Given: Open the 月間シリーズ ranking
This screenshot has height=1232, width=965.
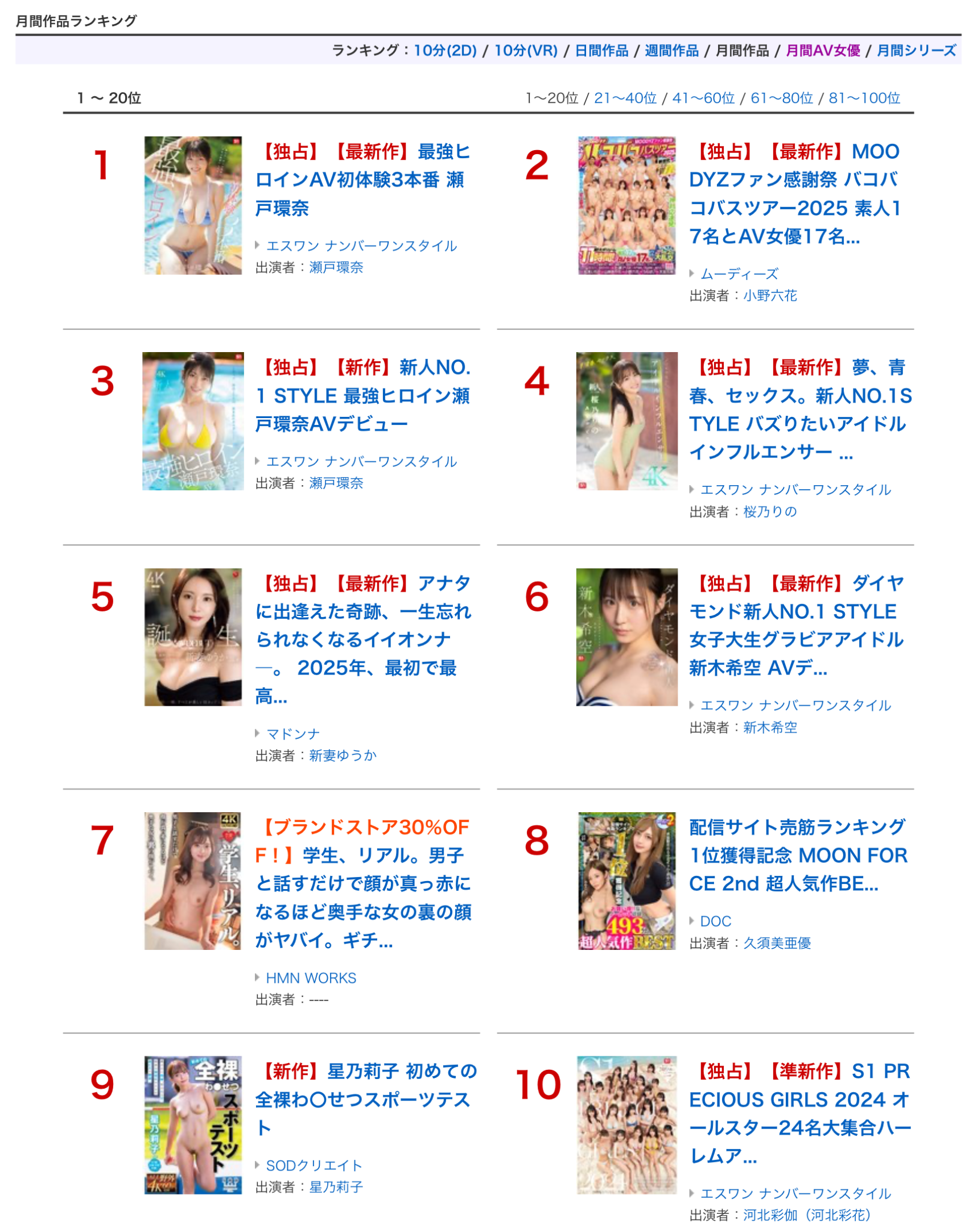Looking at the screenshot, I should coord(915,51).
